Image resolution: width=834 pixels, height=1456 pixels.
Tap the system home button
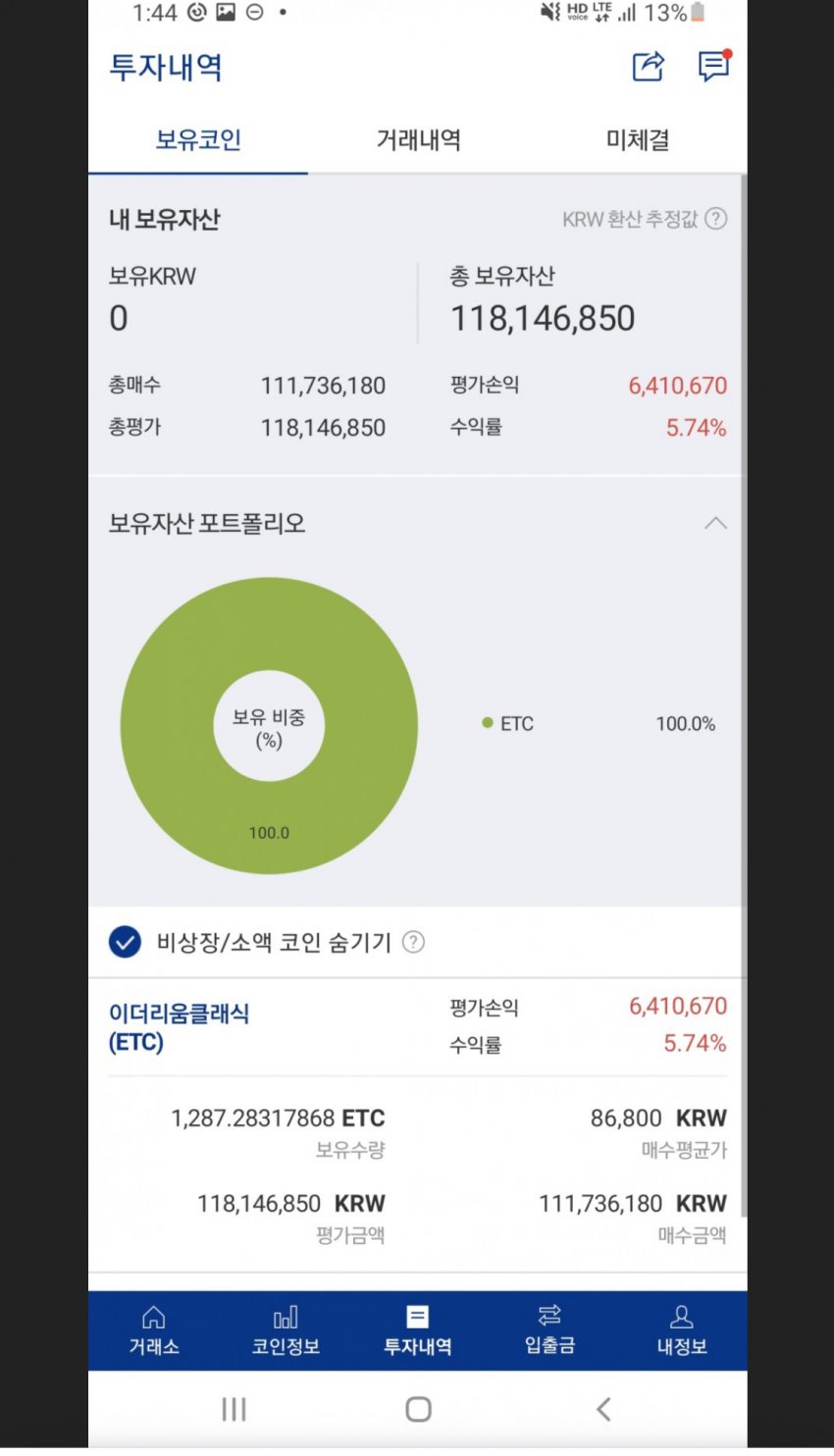(x=418, y=1410)
